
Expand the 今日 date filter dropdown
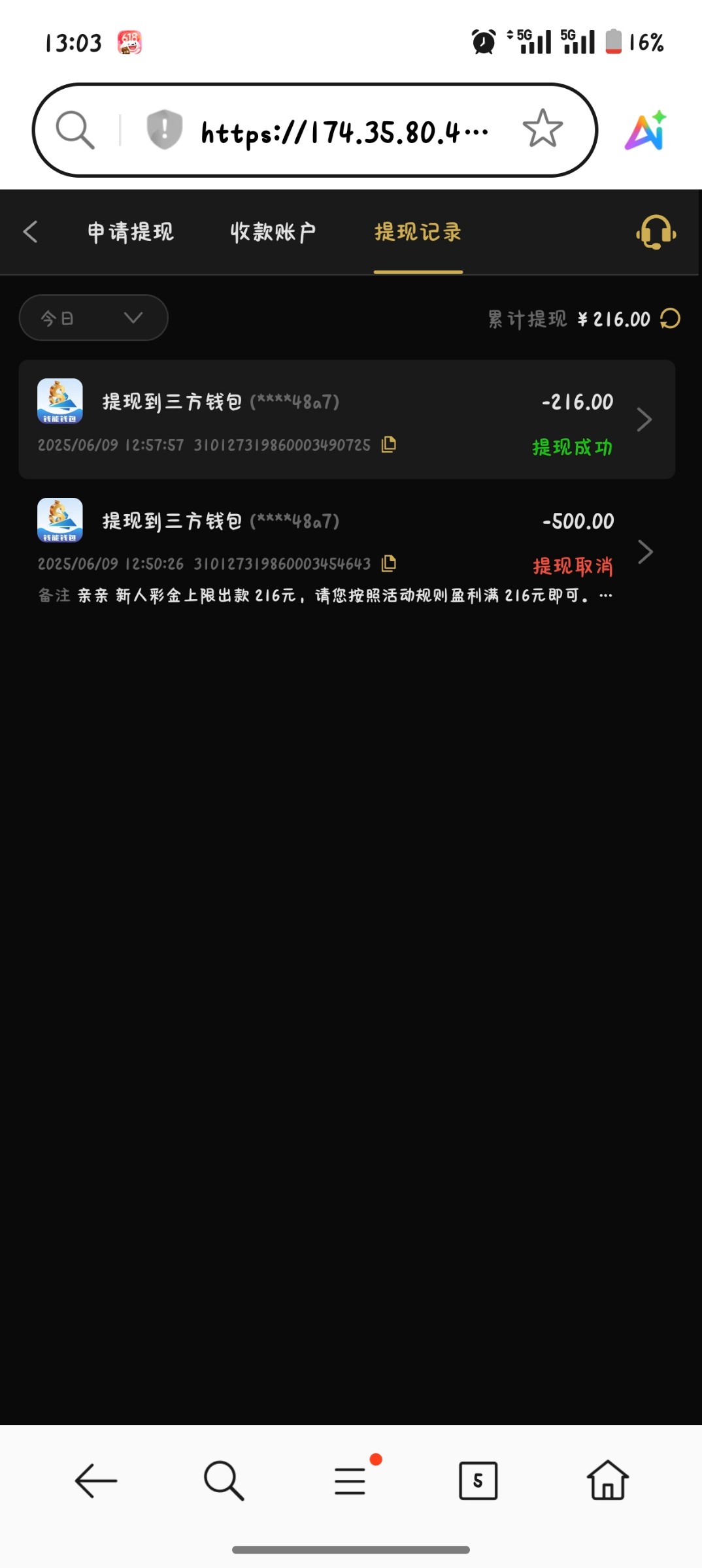93,318
